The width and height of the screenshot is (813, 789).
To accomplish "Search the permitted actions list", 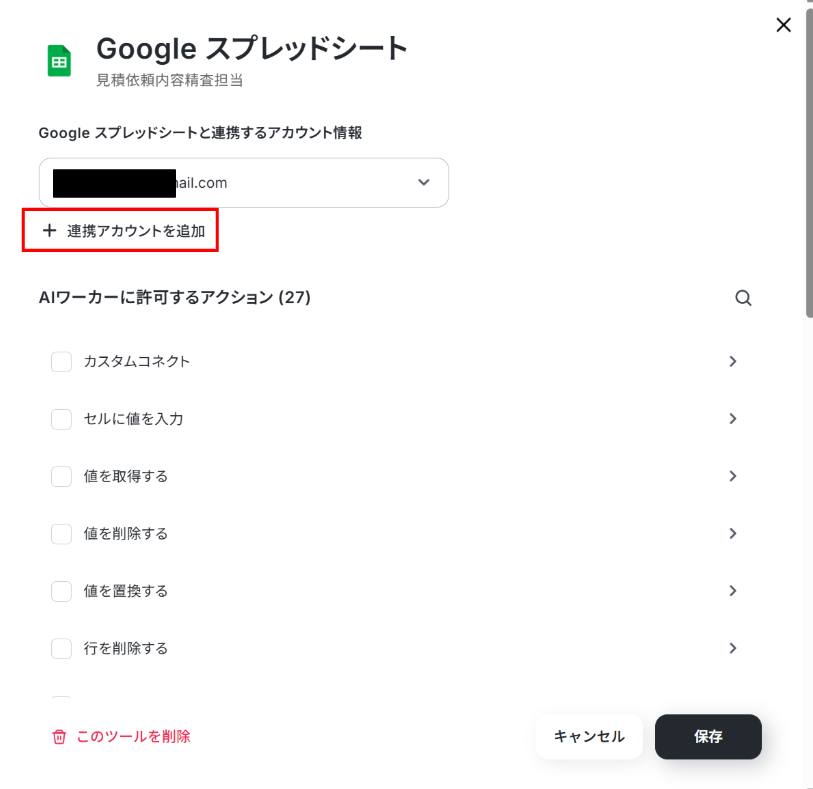I will click(x=743, y=298).
